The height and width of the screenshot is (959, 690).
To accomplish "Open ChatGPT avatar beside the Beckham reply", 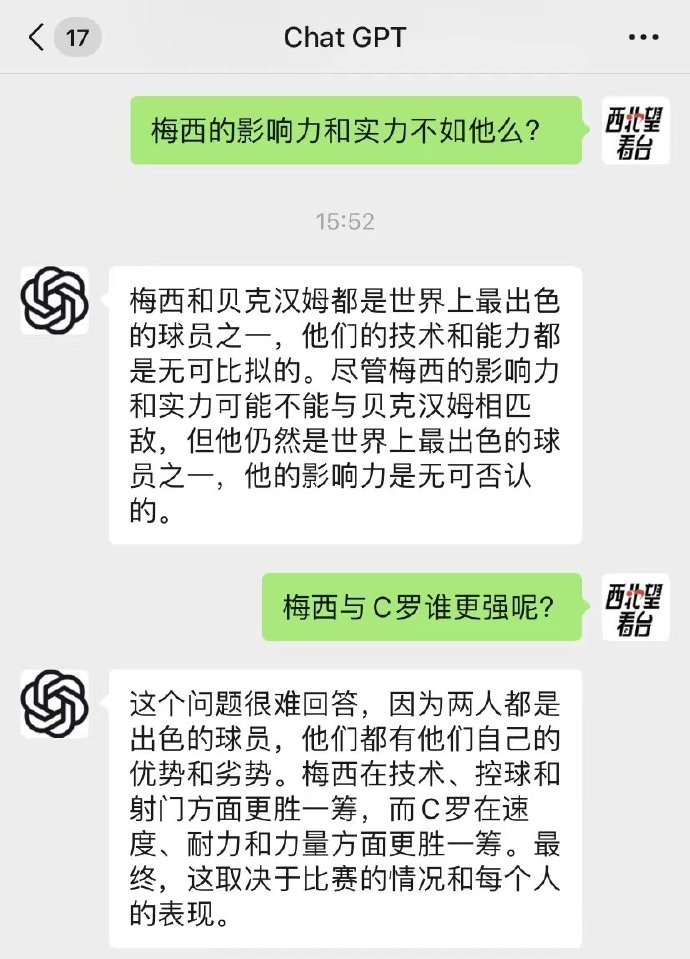I will pos(55,300).
